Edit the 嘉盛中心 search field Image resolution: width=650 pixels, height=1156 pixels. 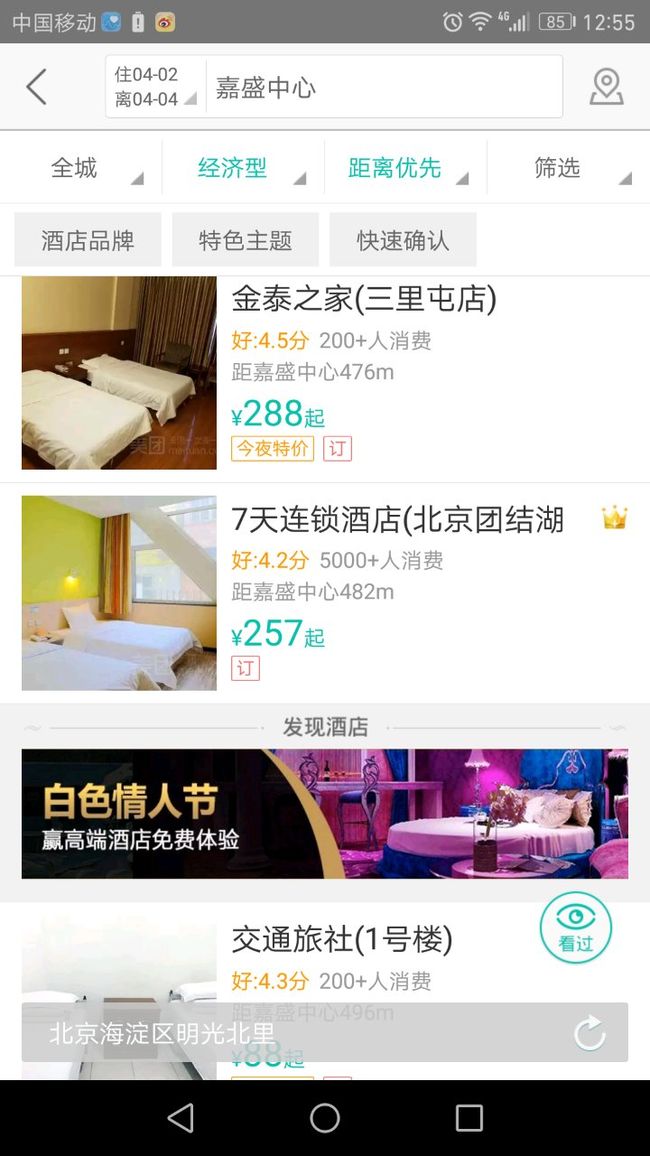click(x=383, y=87)
